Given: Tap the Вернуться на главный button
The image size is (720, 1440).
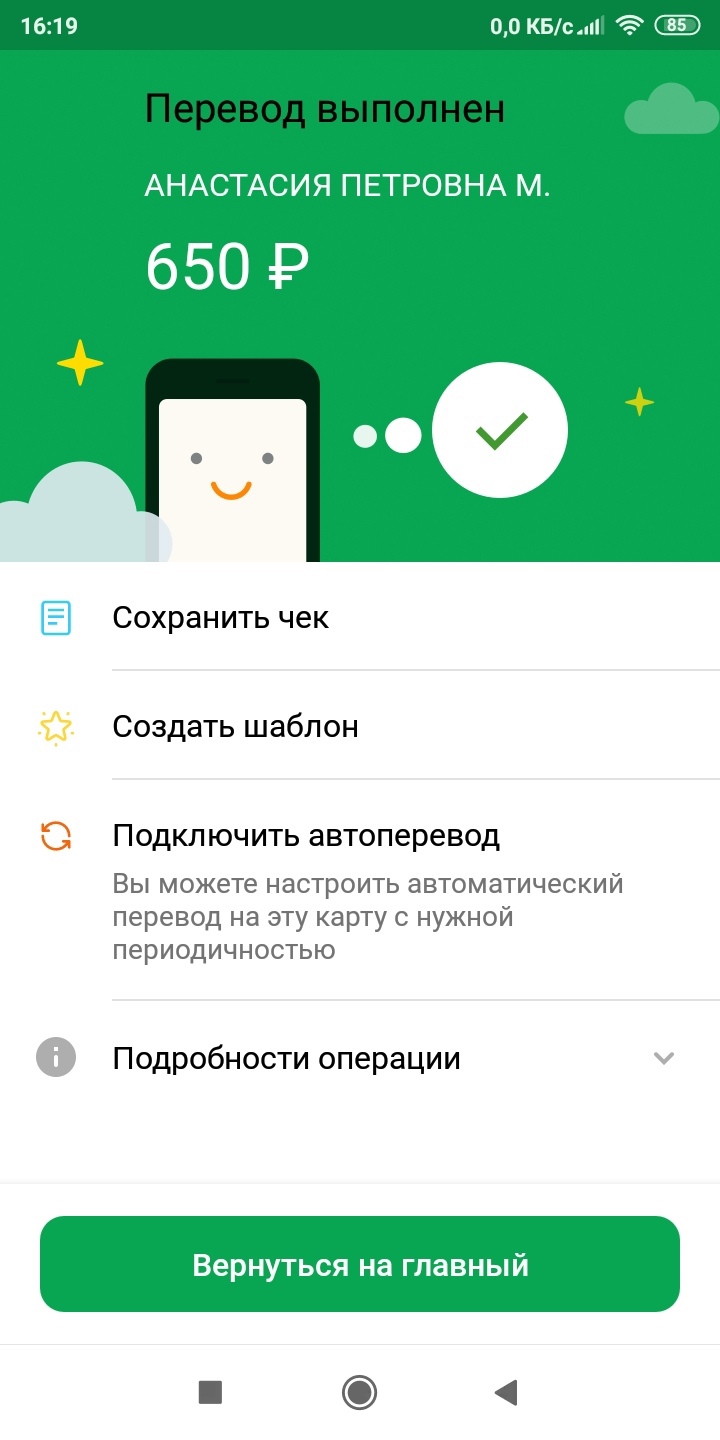Looking at the screenshot, I should coord(360,1265).
